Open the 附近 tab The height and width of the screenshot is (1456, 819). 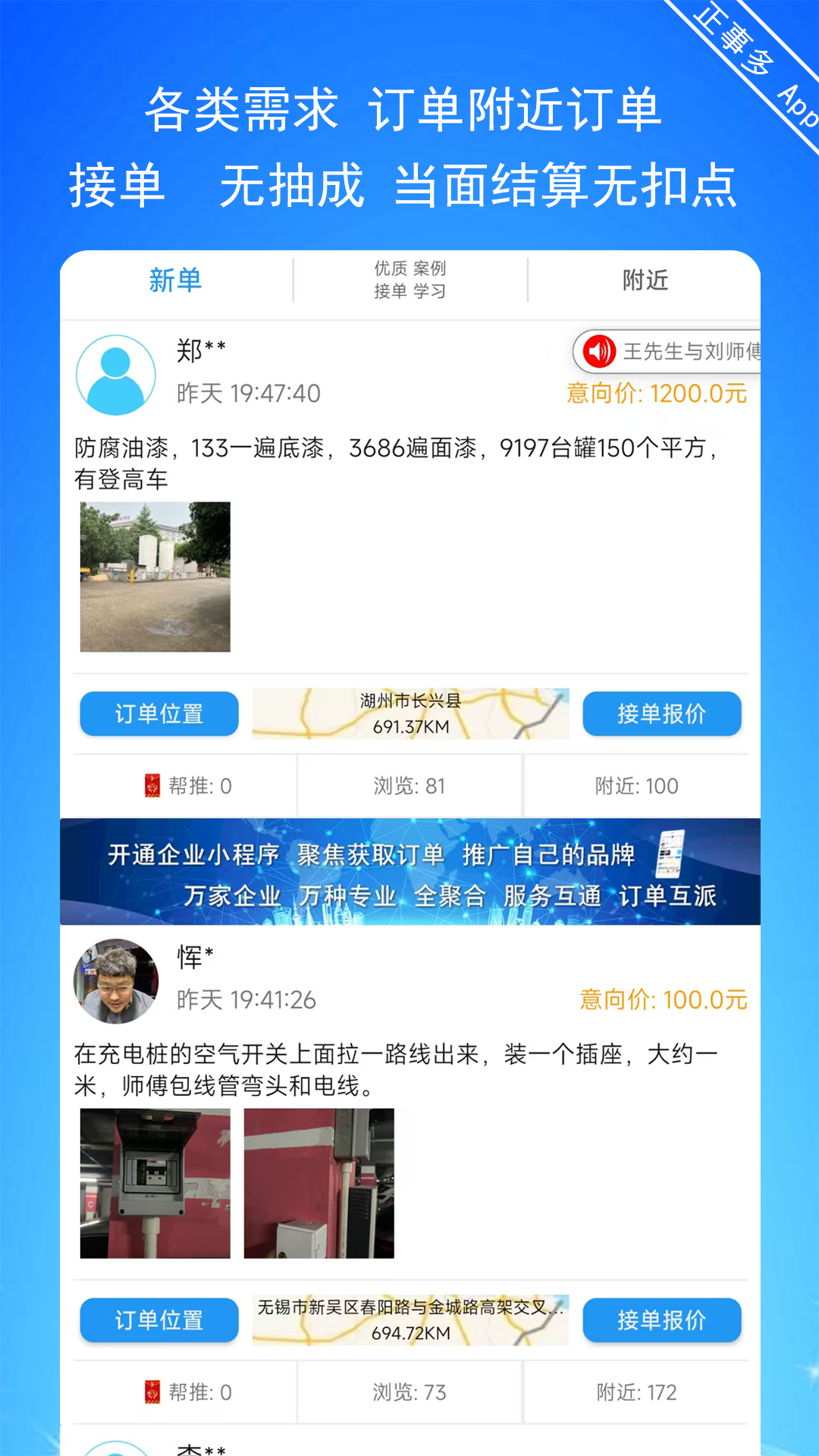(x=643, y=281)
